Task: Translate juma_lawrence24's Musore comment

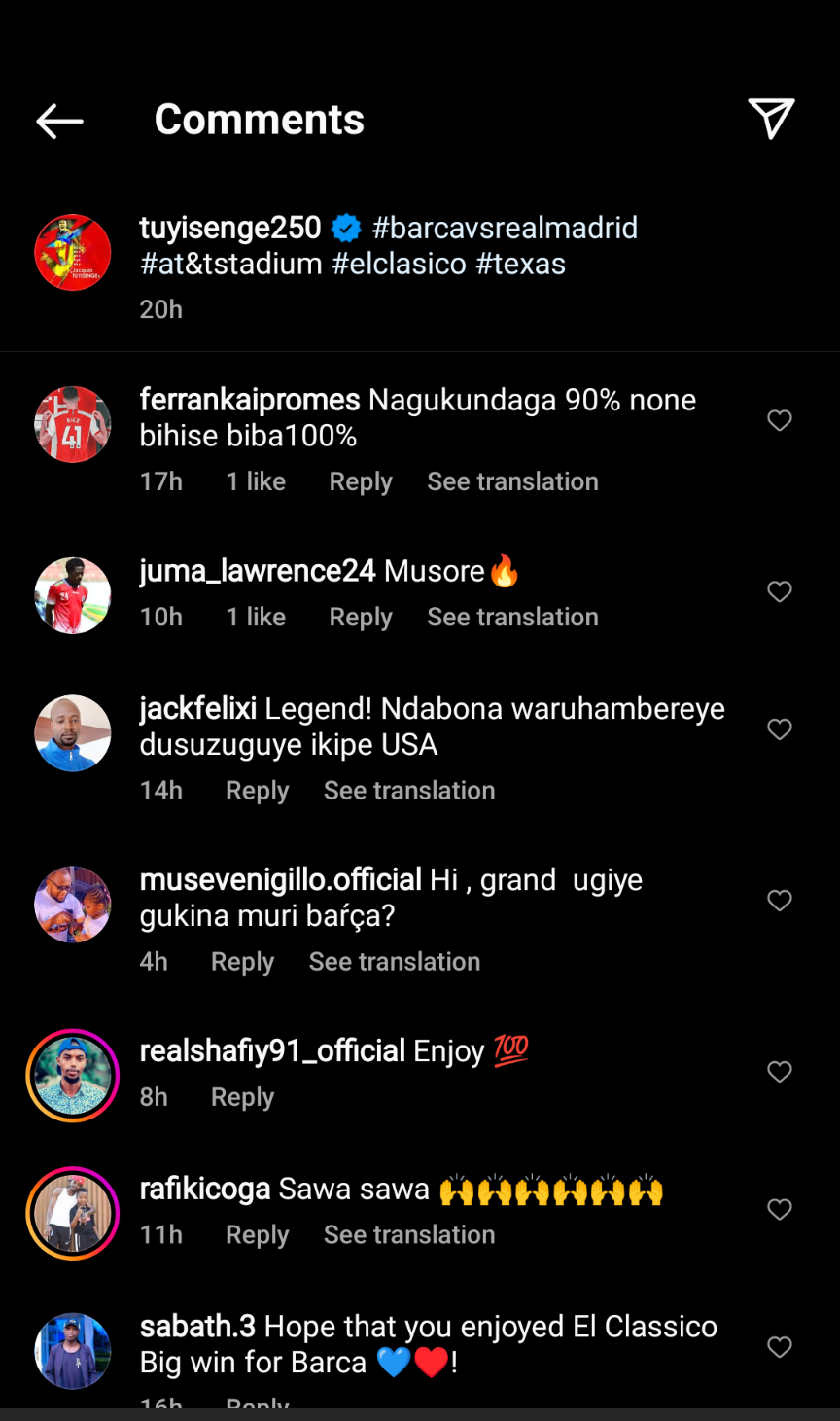Action: [x=512, y=617]
